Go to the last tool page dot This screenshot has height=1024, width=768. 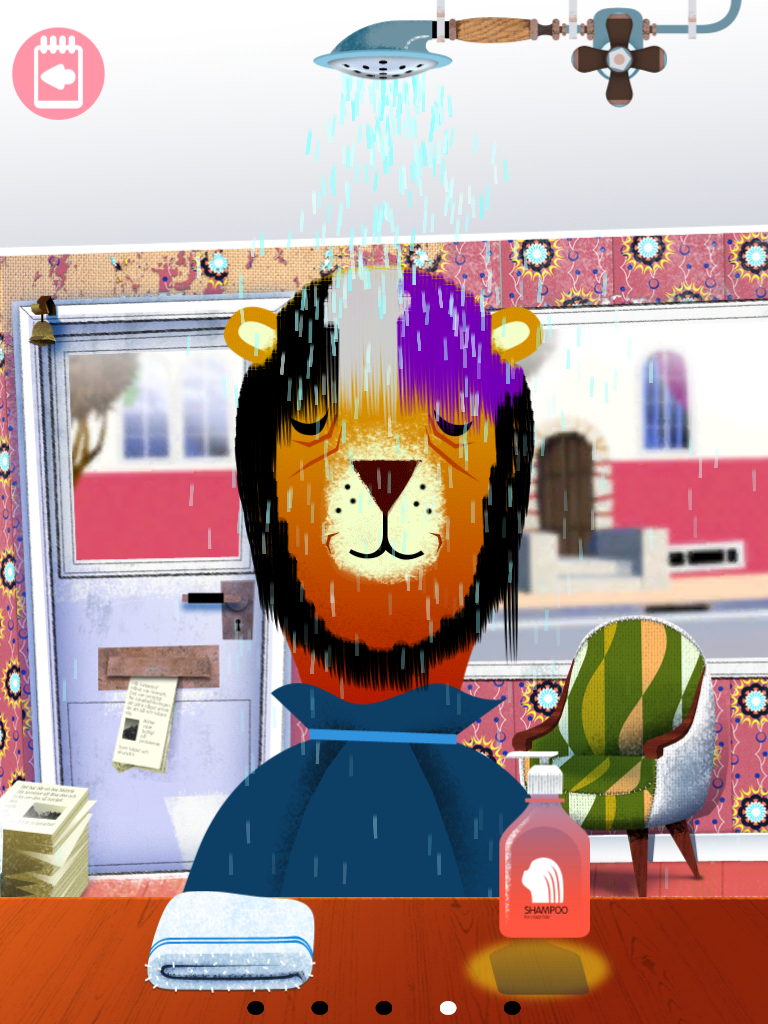coord(512,1007)
